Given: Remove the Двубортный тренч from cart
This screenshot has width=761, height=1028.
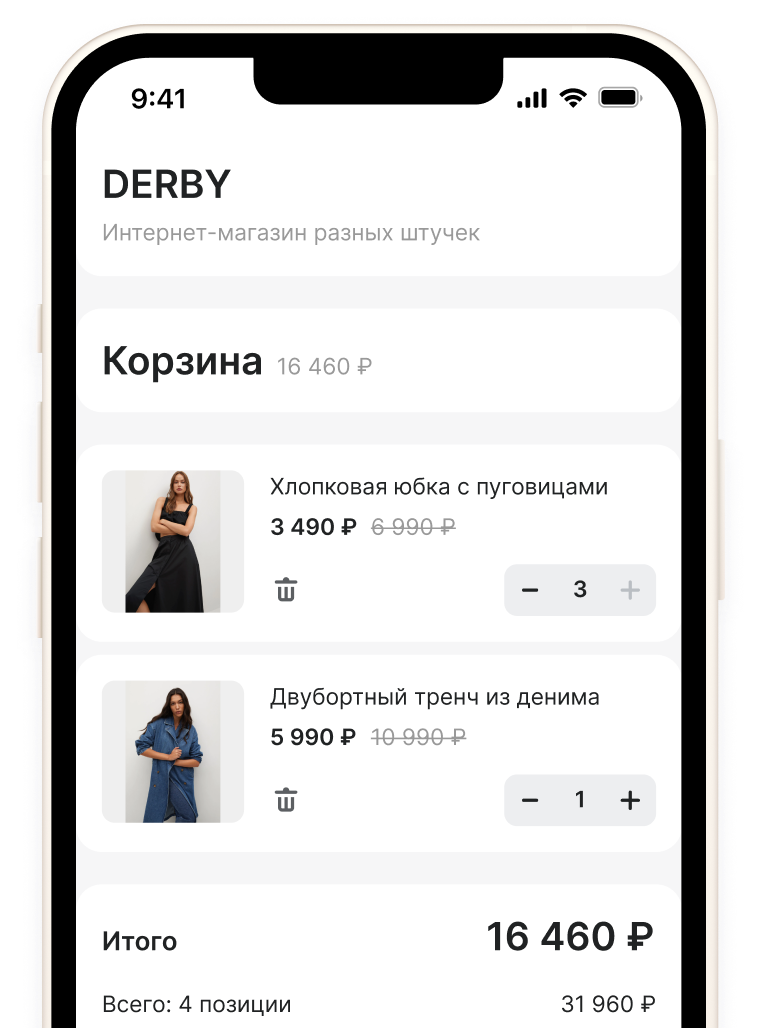Looking at the screenshot, I should pos(286,800).
